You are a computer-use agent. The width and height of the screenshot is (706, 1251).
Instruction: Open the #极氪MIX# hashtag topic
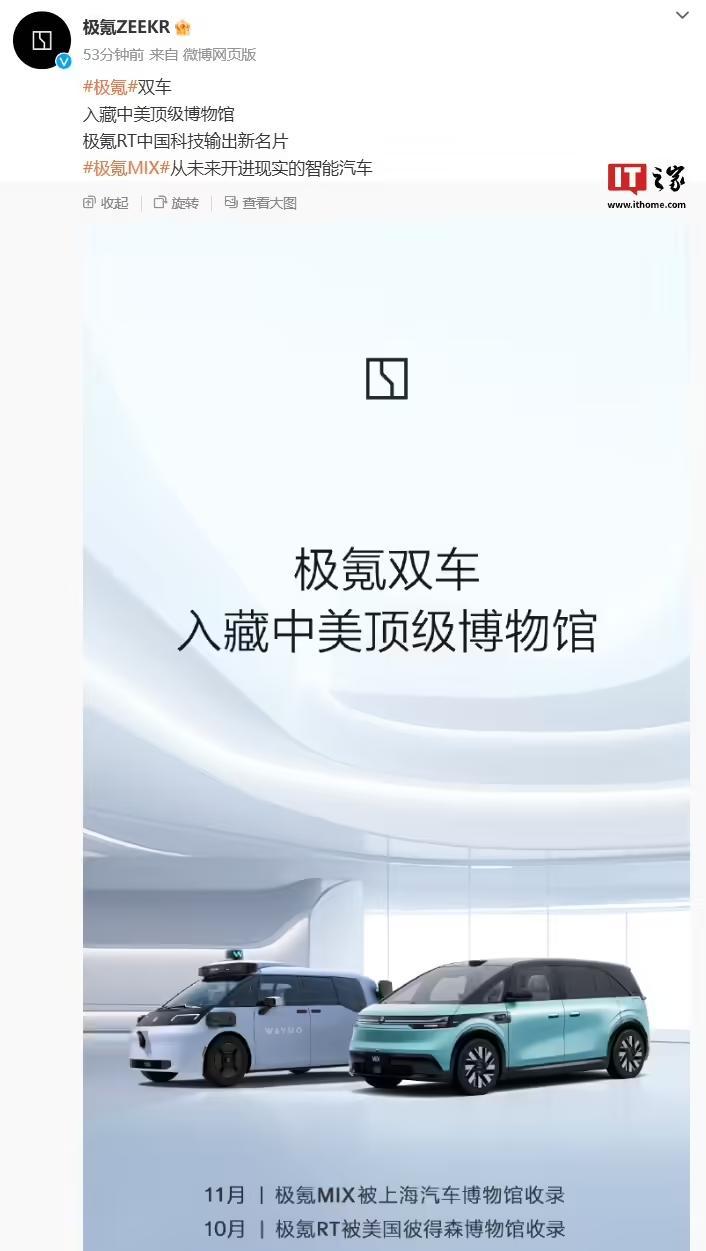click(126, 168)
